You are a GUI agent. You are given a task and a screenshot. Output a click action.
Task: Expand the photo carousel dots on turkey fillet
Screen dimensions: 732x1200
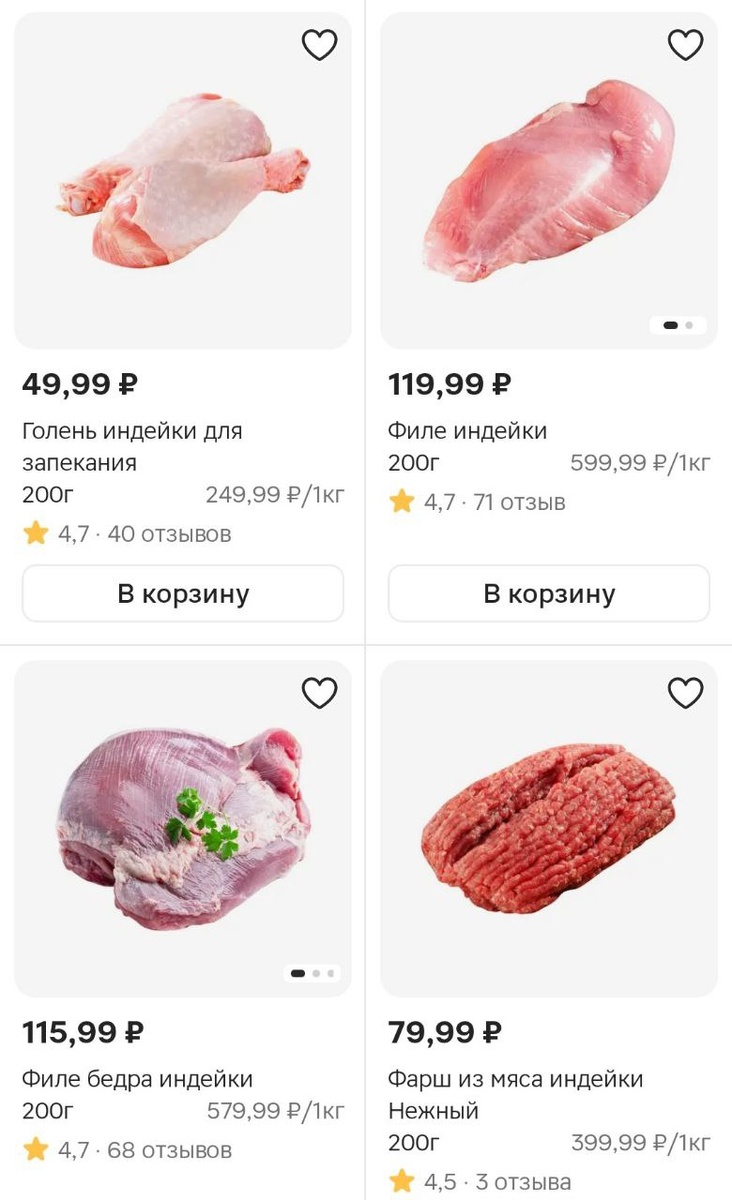coord(669,325)
